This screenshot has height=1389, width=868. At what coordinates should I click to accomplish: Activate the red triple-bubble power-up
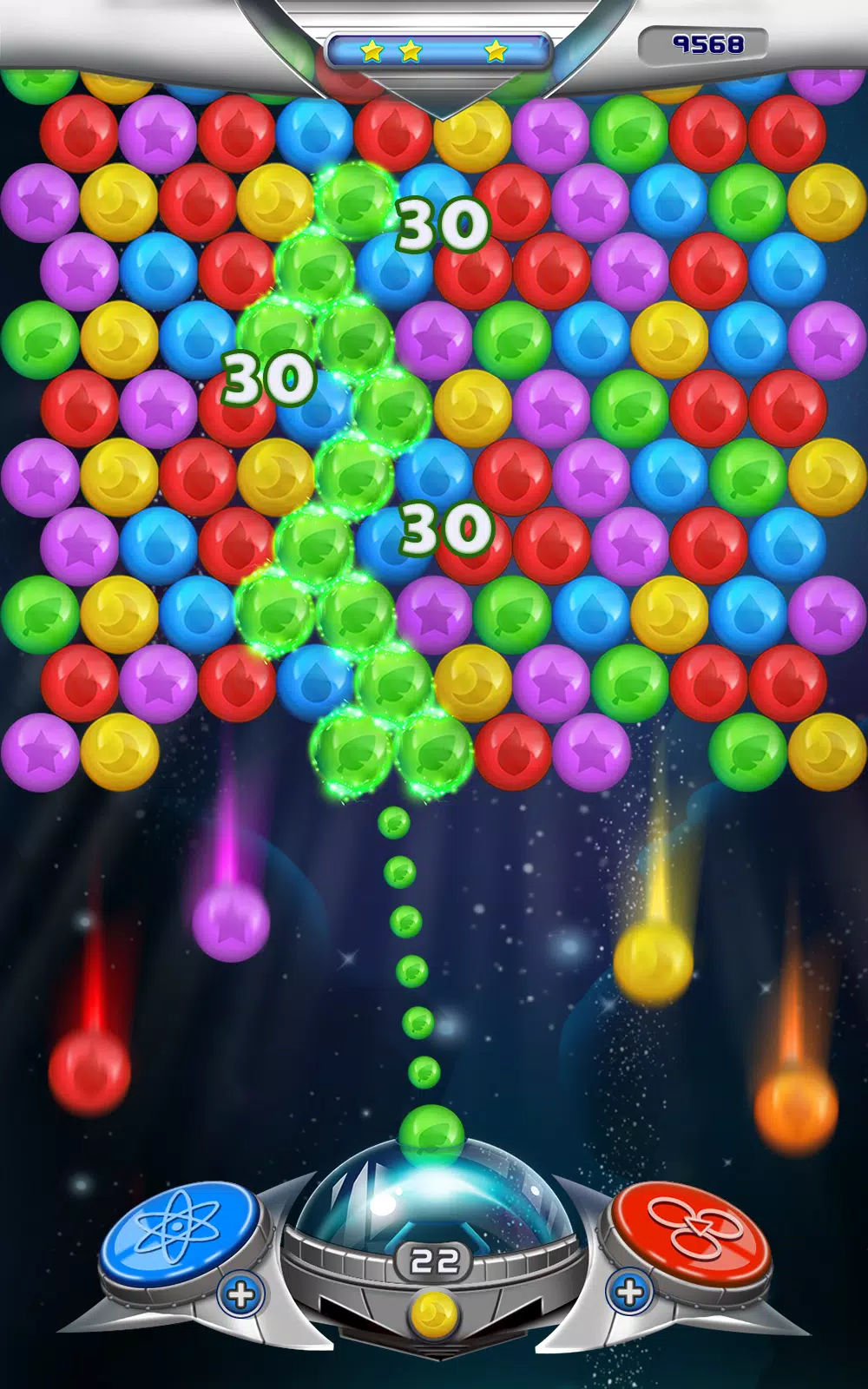[691, 1226]
